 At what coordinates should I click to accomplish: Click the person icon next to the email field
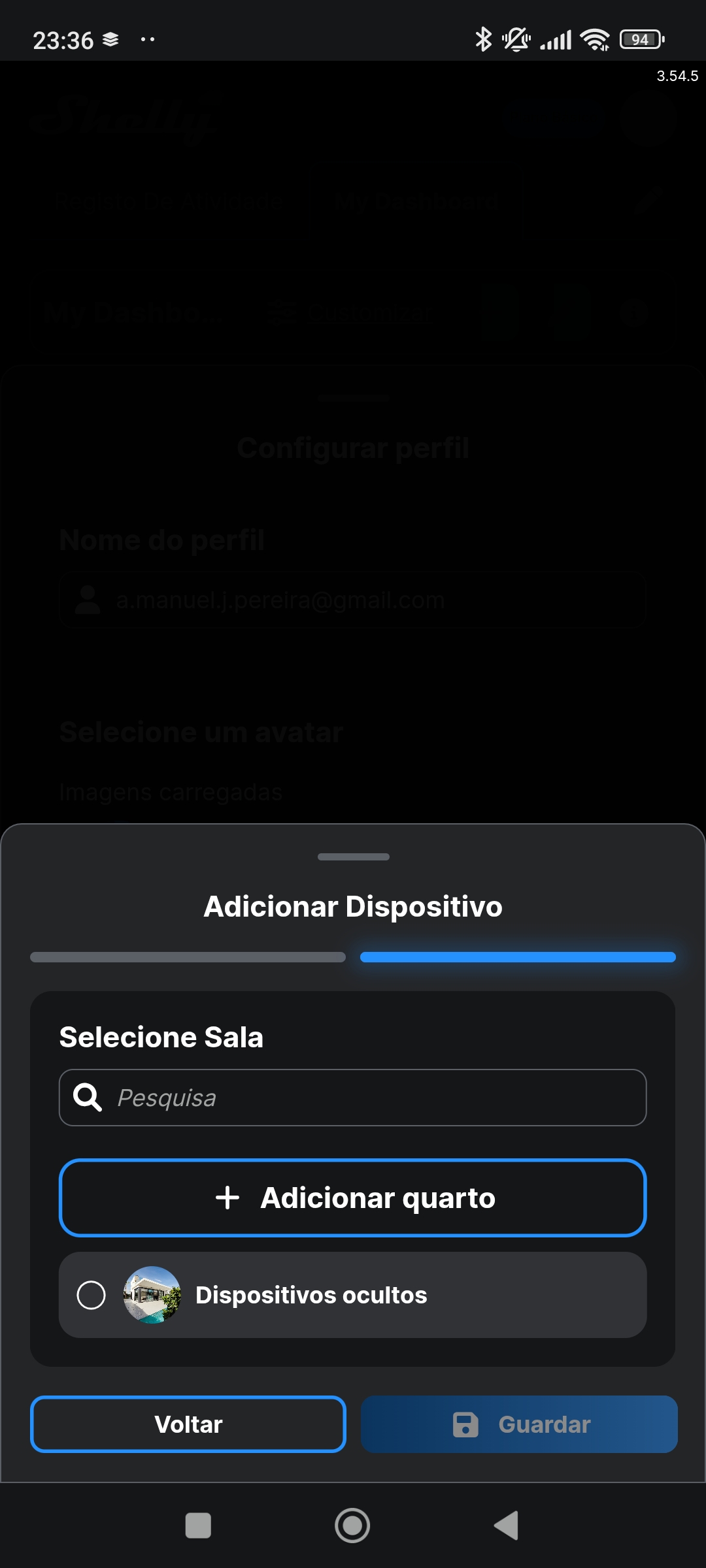pyautogui.click(x=88, y=599)
